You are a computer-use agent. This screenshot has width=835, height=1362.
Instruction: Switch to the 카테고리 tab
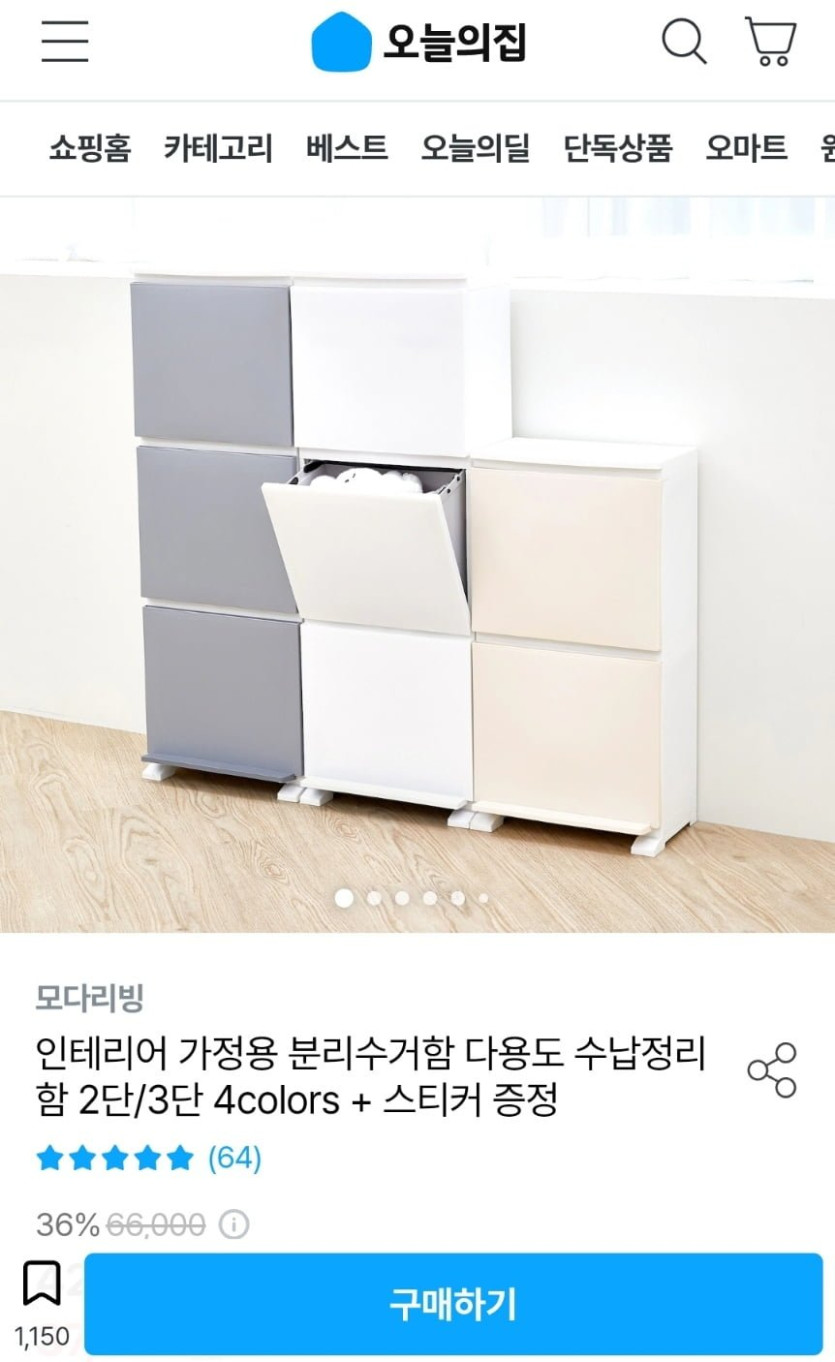pyautogui.click(x=218, y=148)
